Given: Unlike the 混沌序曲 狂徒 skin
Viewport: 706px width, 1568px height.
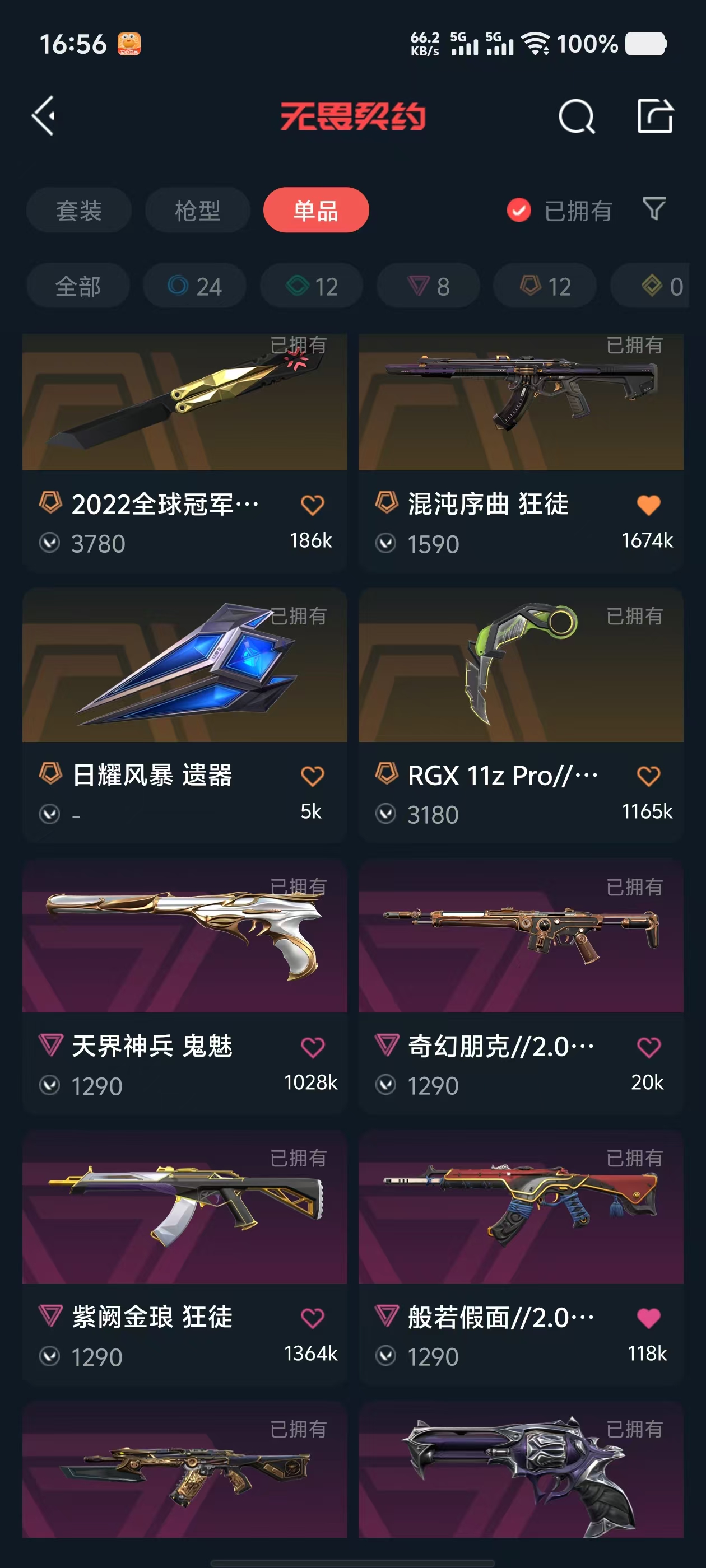Looking at the screenshot, I should click(648, 505).
